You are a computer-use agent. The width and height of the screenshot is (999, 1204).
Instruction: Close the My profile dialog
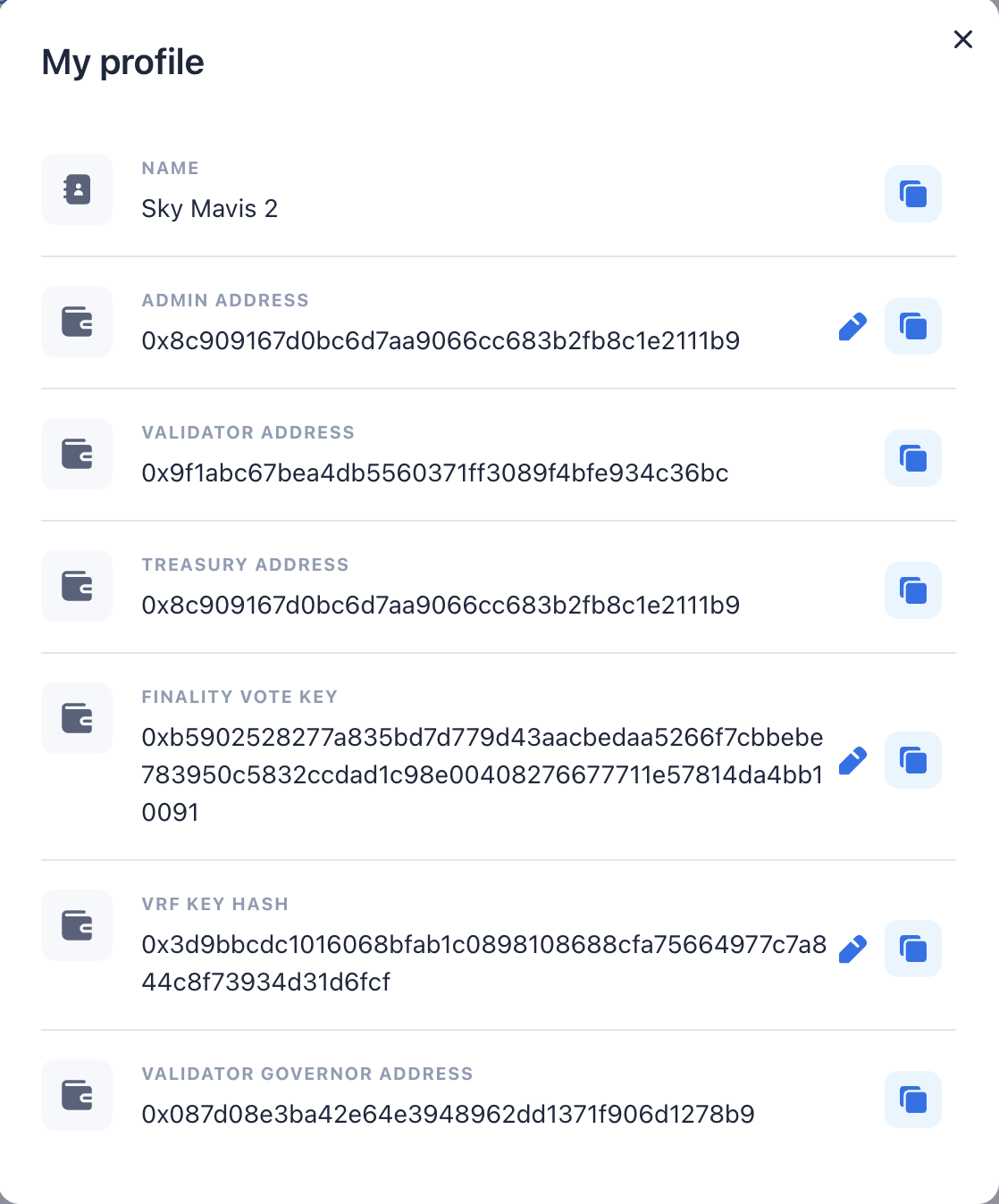[x=962, y=39]
